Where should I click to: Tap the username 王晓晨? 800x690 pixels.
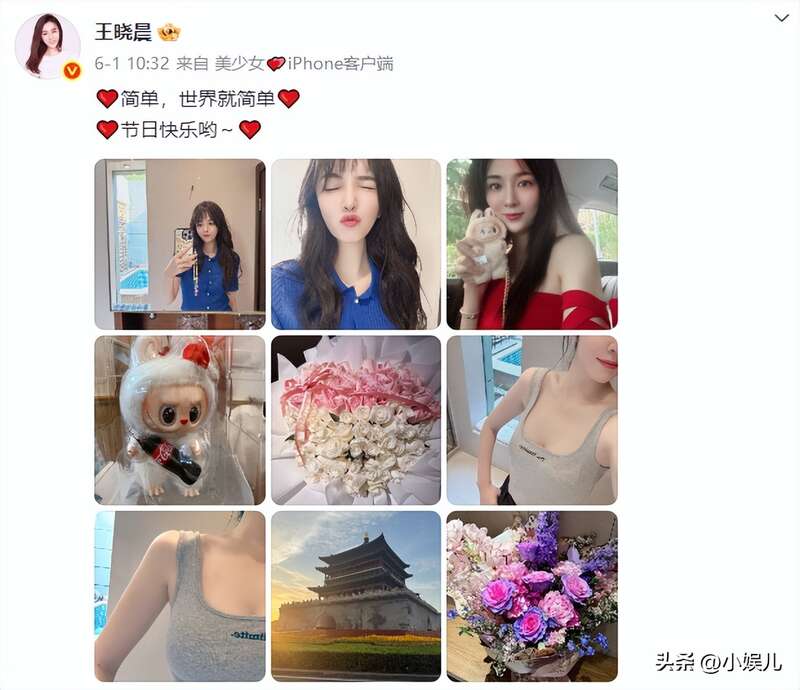(124, 31)
